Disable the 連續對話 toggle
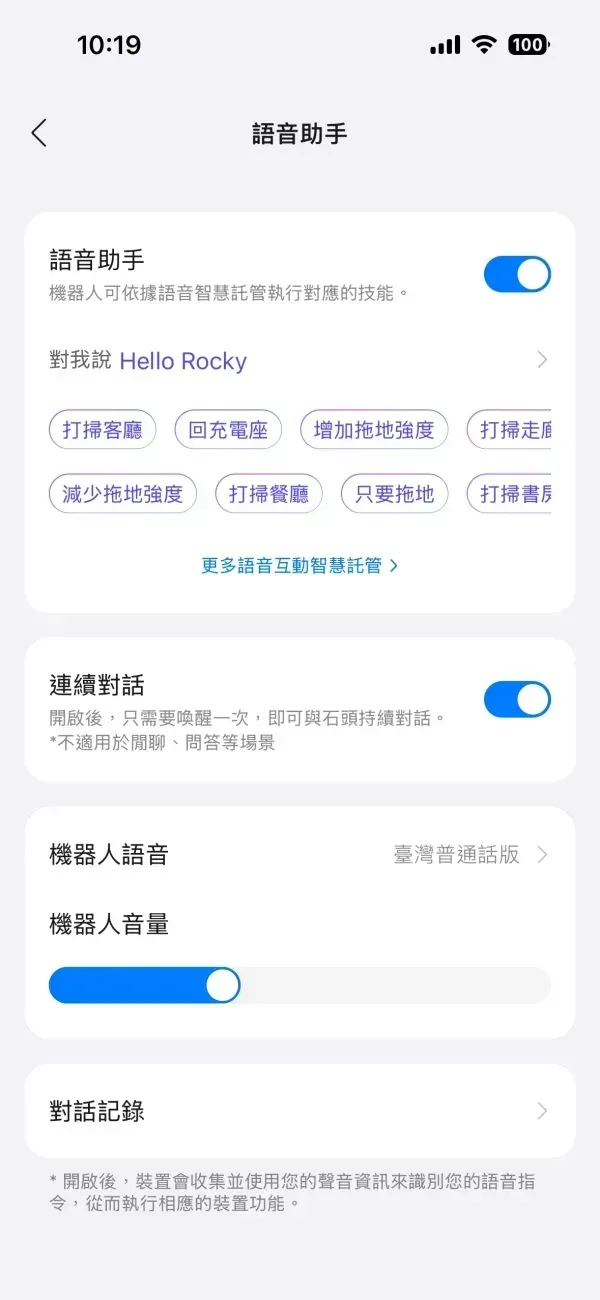 coord(516,700)
